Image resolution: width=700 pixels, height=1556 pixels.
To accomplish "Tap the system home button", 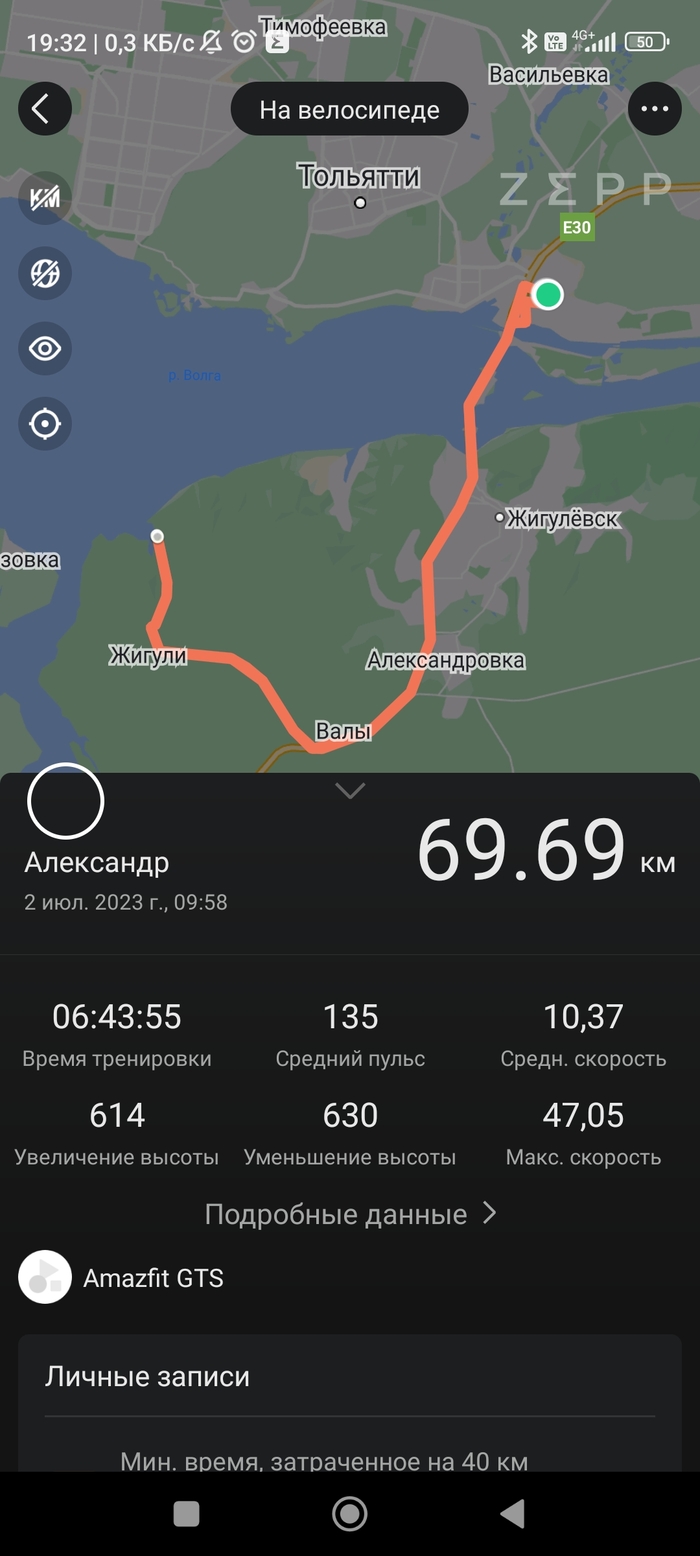I will 349,1514.
